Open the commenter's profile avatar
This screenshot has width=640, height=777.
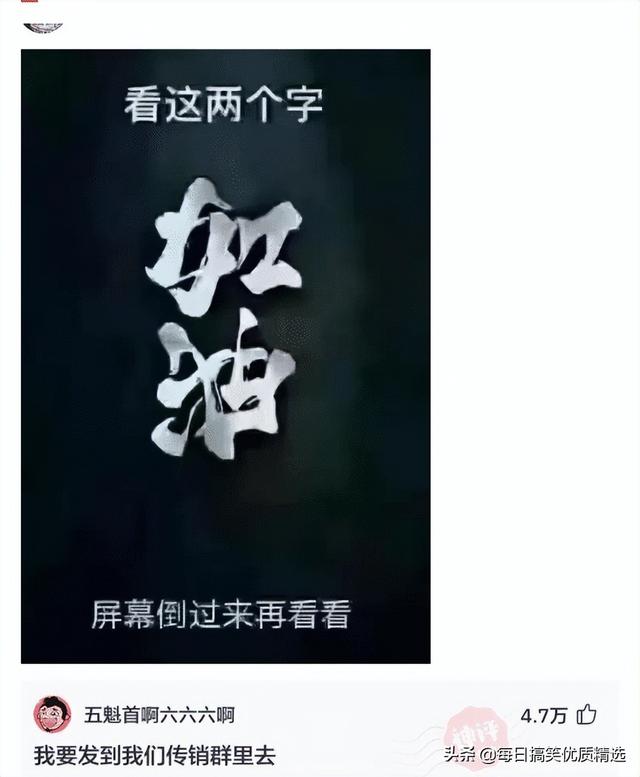click(52, 714)
